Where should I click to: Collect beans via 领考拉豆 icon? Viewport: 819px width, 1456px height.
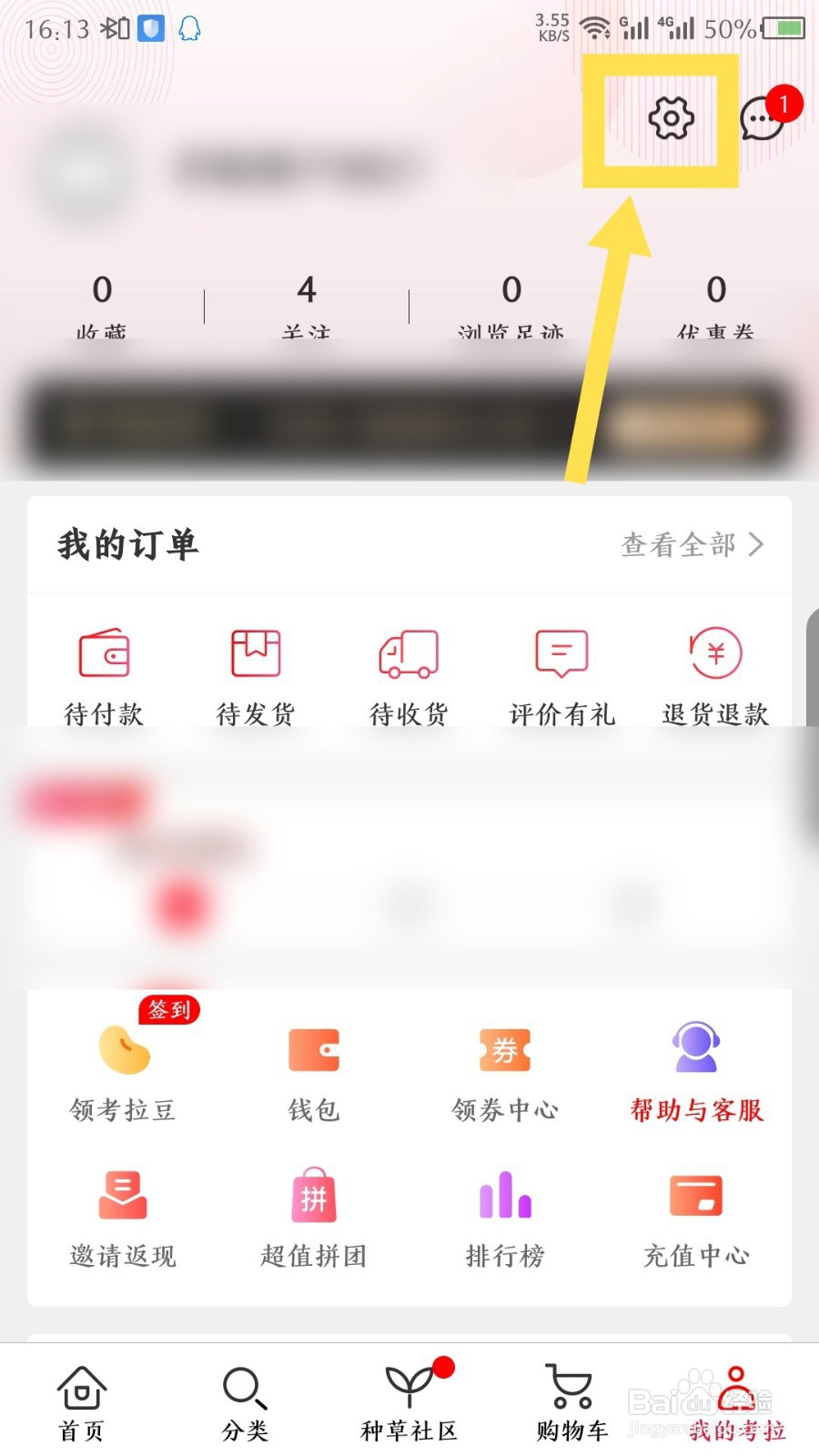[x=123, y=1053]
